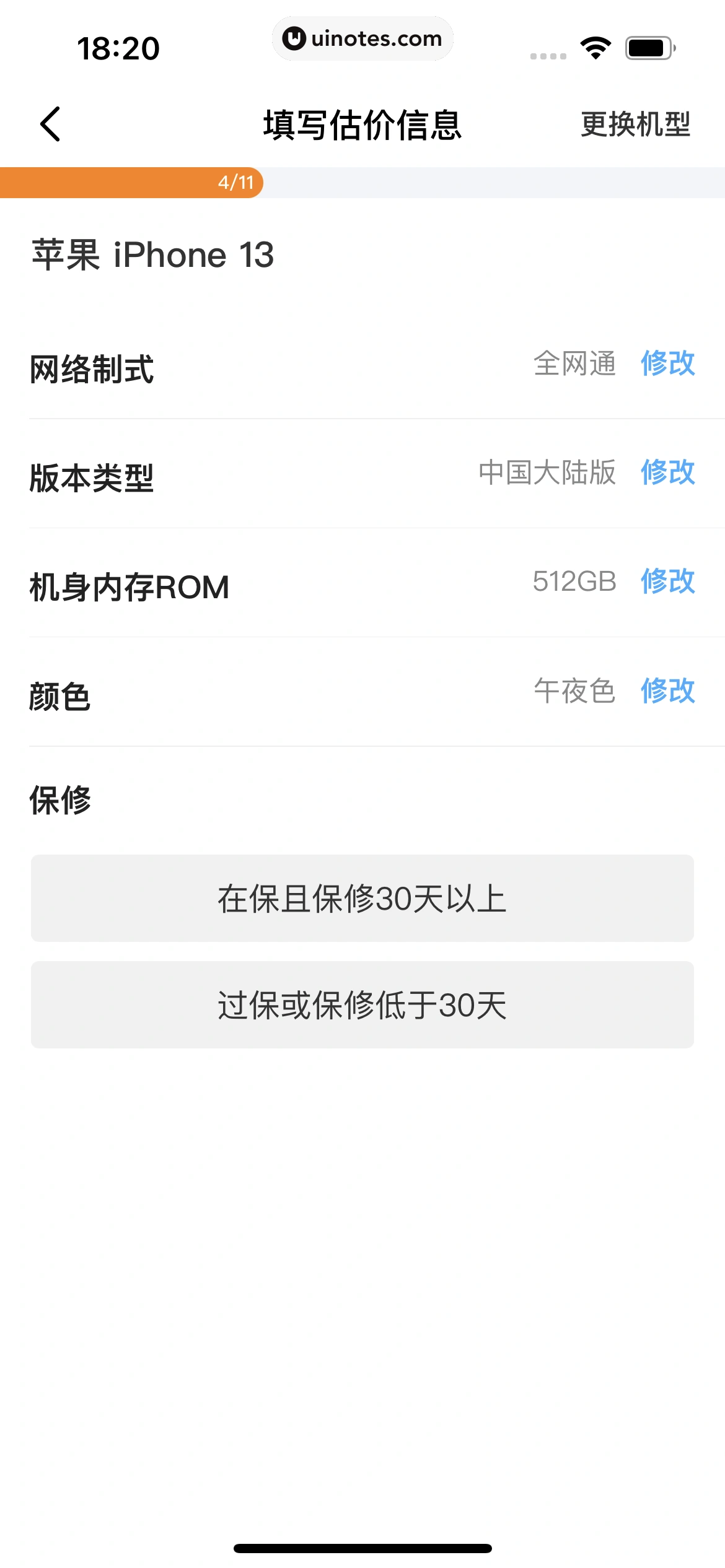The height and width of the screenshot is (1568, 725).
Task: Tap the 填写估价信息 title
Action: click(x=362, y=123)
